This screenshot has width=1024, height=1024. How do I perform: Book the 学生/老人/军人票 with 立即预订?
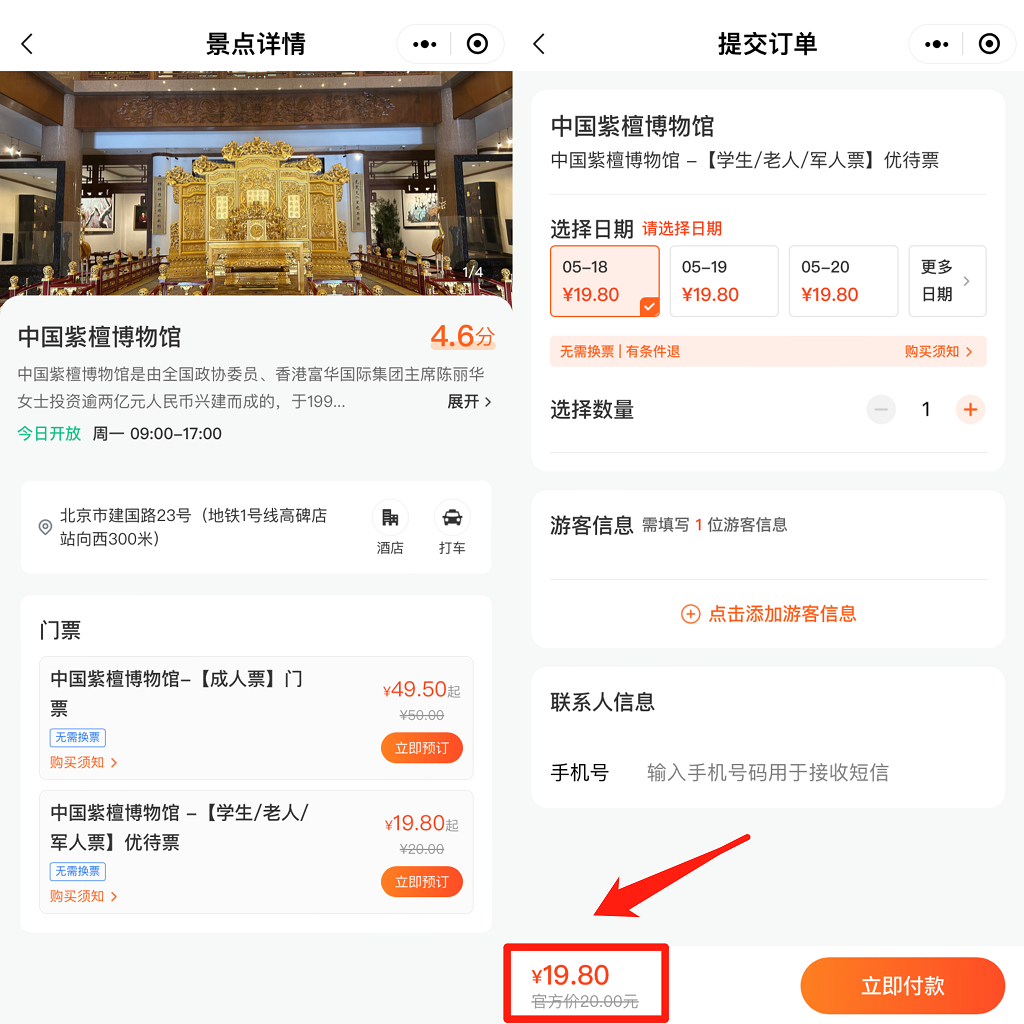click(x=421, y=882)
